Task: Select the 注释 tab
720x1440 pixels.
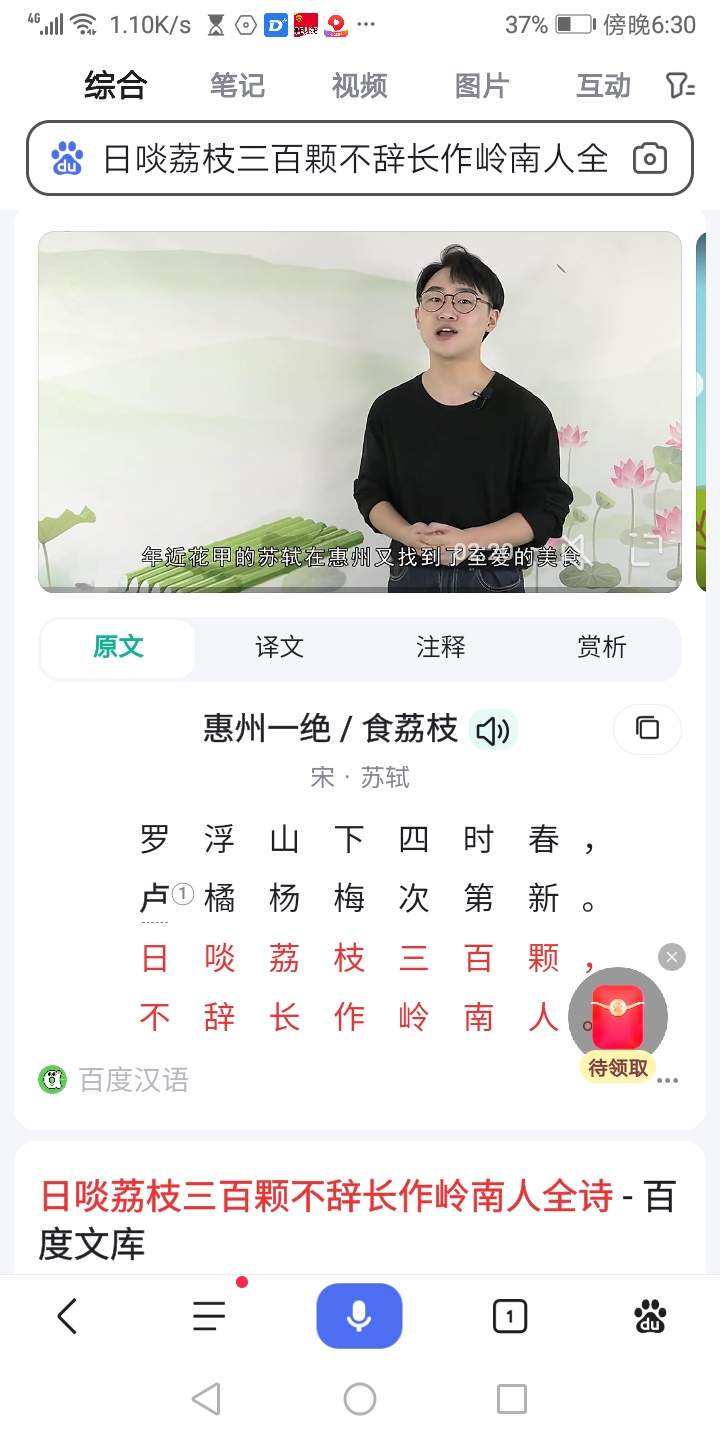Action: [x=441, y=647]
